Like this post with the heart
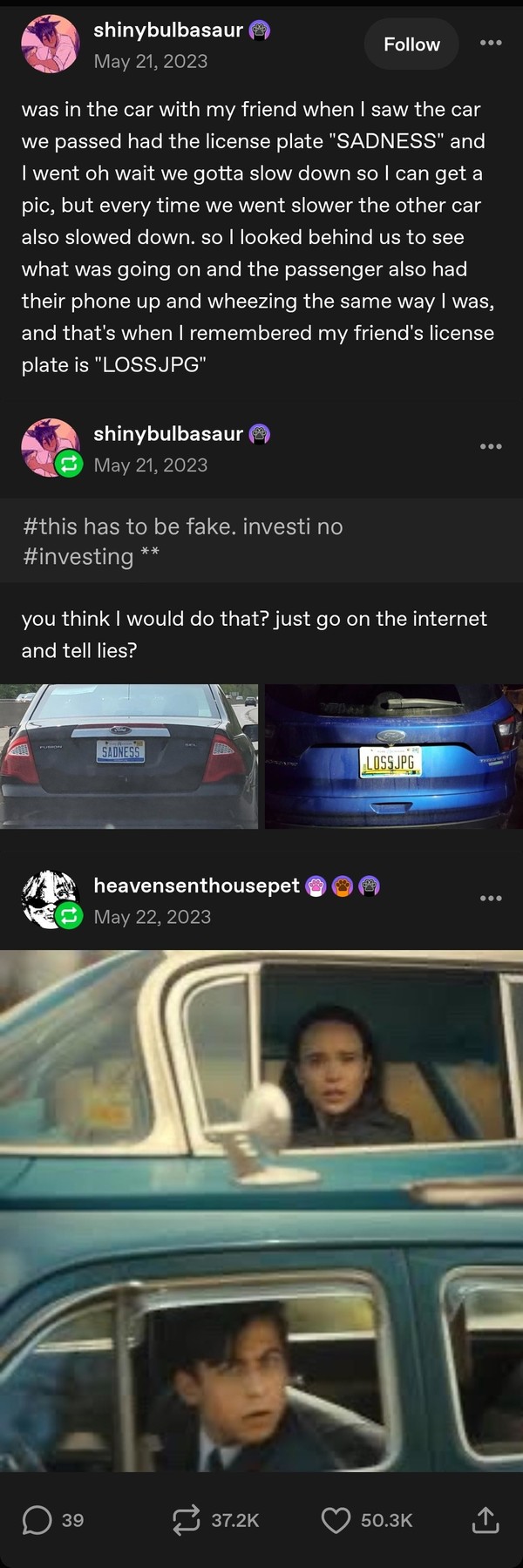The width and height of the screenshot is (523, 1568). pos(367,1521)
